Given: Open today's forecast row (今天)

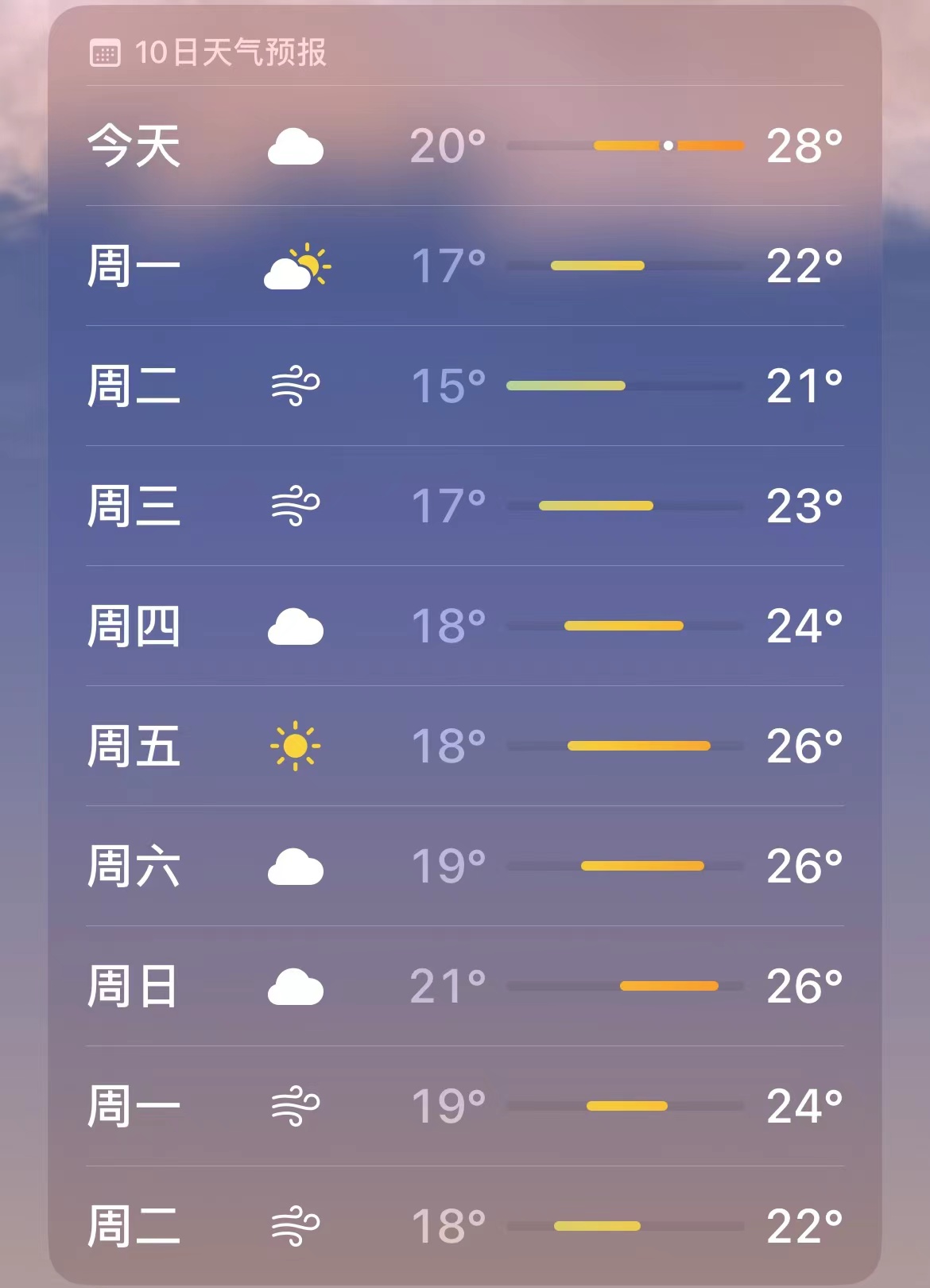Looking at the screenshot, I should [x=465, y=146].
